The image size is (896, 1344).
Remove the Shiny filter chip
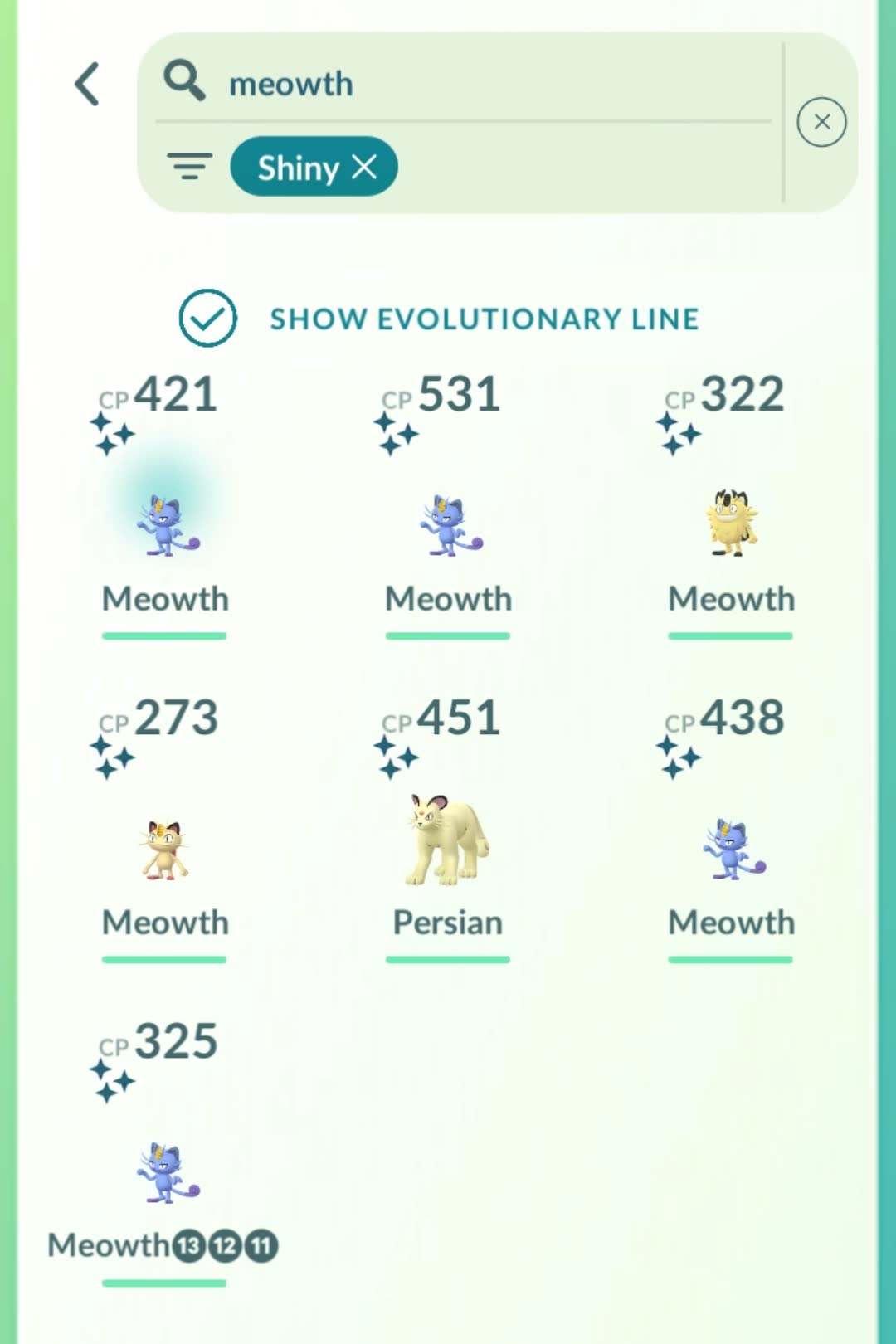coord(364,168)
